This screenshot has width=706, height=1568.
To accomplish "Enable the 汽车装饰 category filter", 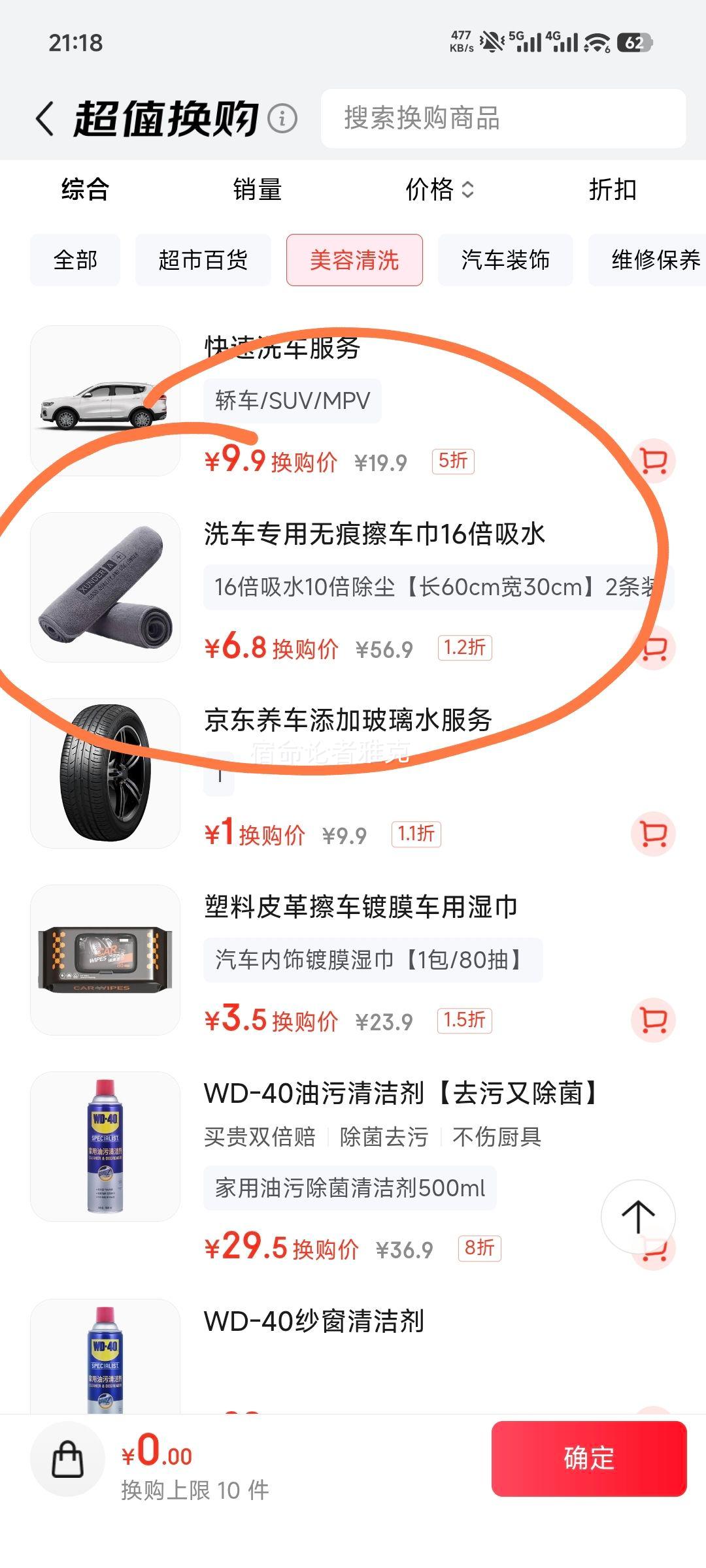I will 506,259.
